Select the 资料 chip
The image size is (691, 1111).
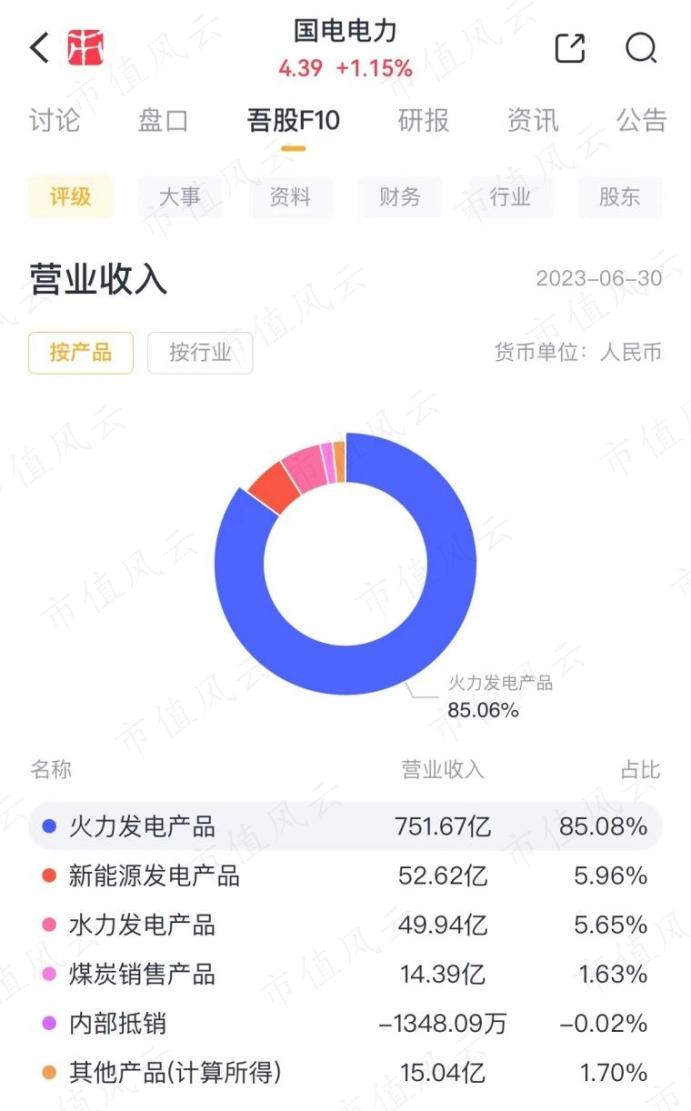coord(290,196)
